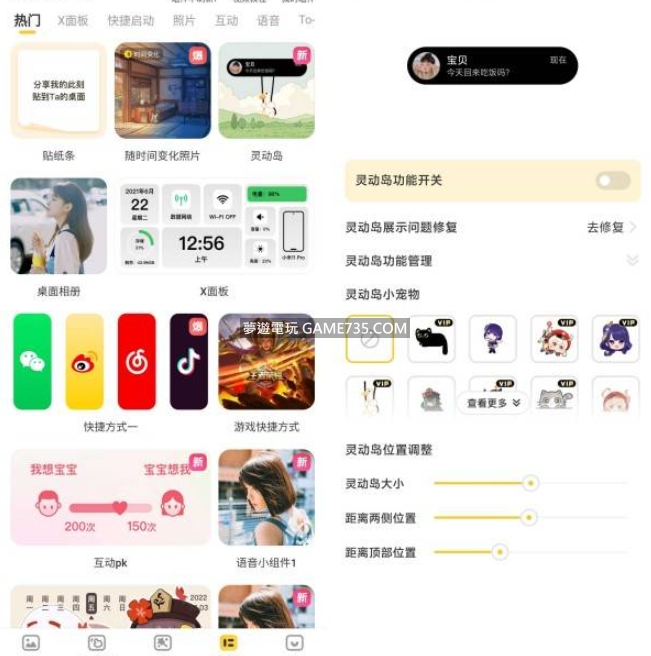Viewport: 651px width, 656px height.
Task: Select the 语音 tab
Action: pyautogui.click(x=268, y=20)
